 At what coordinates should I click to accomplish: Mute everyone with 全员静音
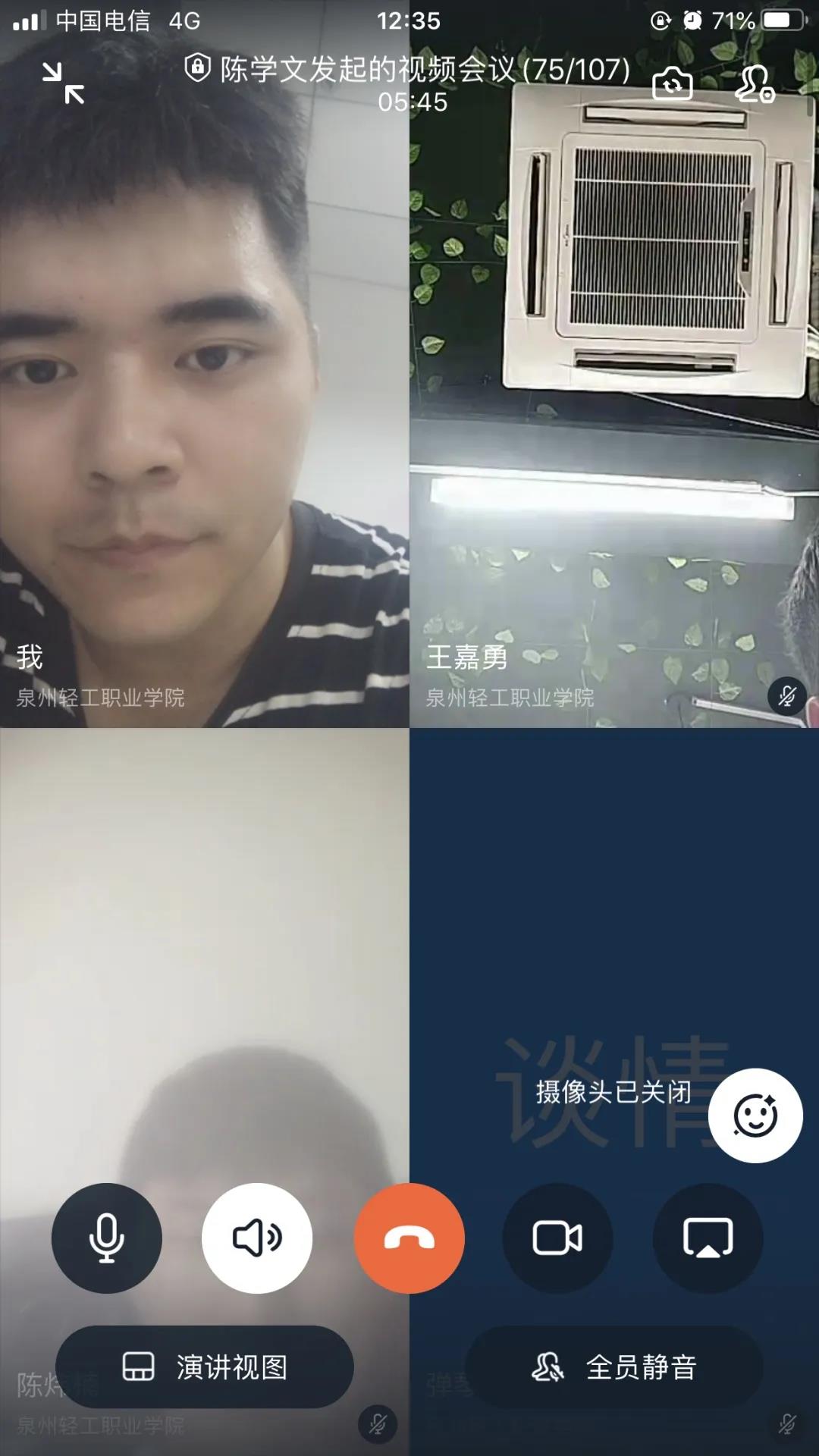[614, 1367]
